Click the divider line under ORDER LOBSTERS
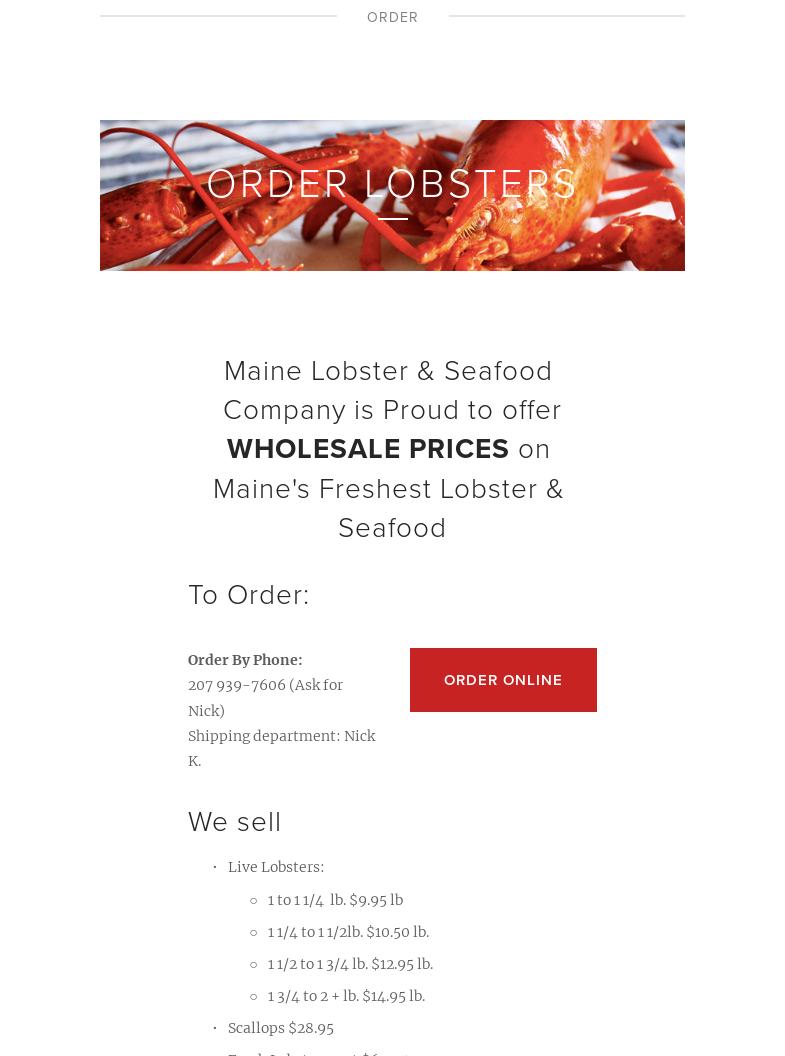This screenshot has height=1056, width=785. [392, 219]
